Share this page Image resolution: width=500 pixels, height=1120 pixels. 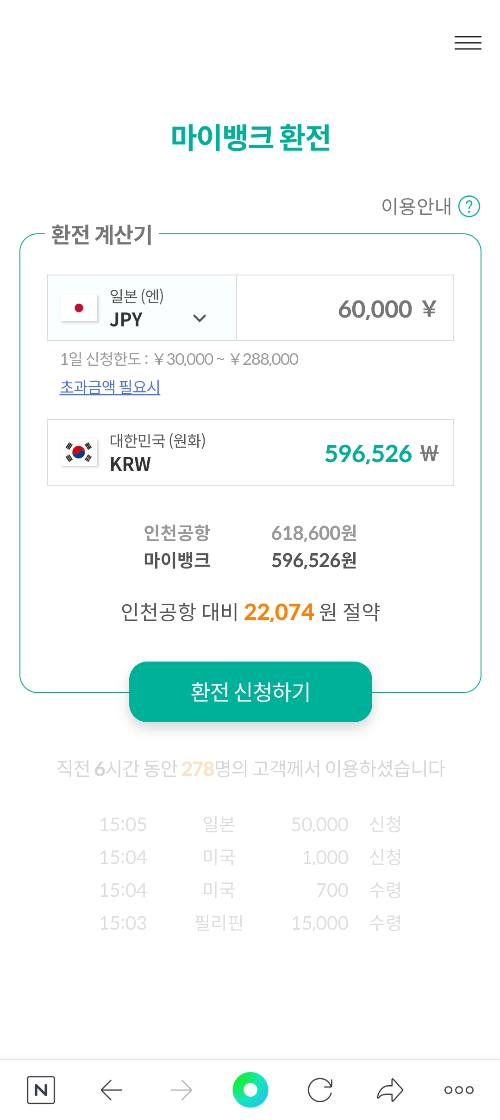click(389, 1090)
